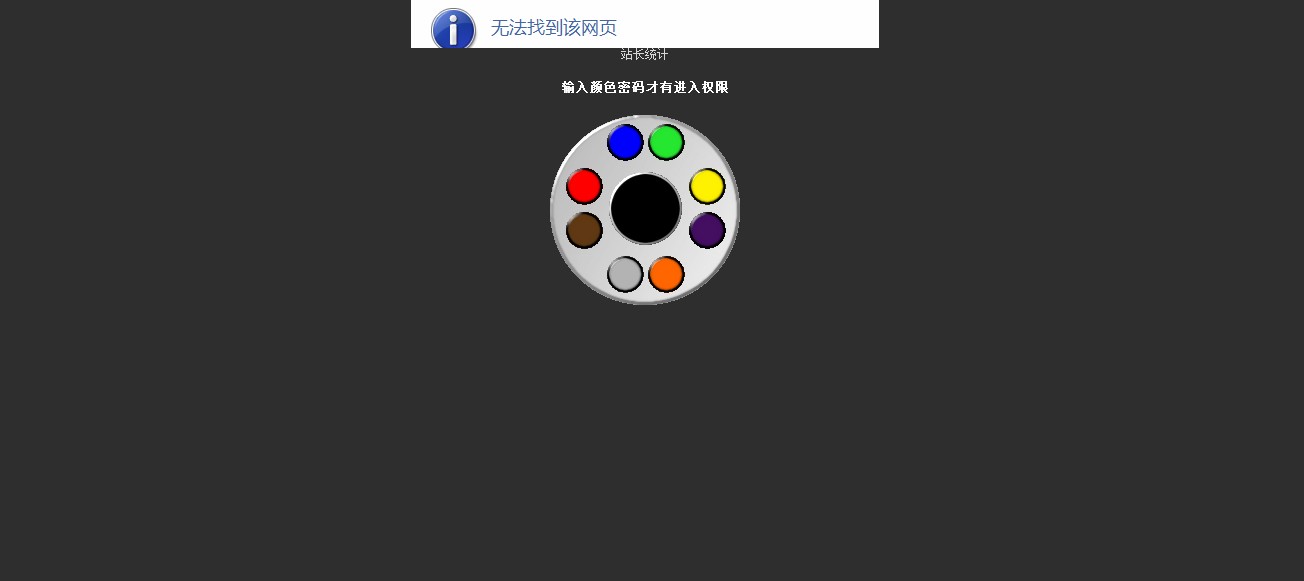Viewport: 1304px width, 581px height.
Task: Tap the purple color button
Action: [707, 230]
